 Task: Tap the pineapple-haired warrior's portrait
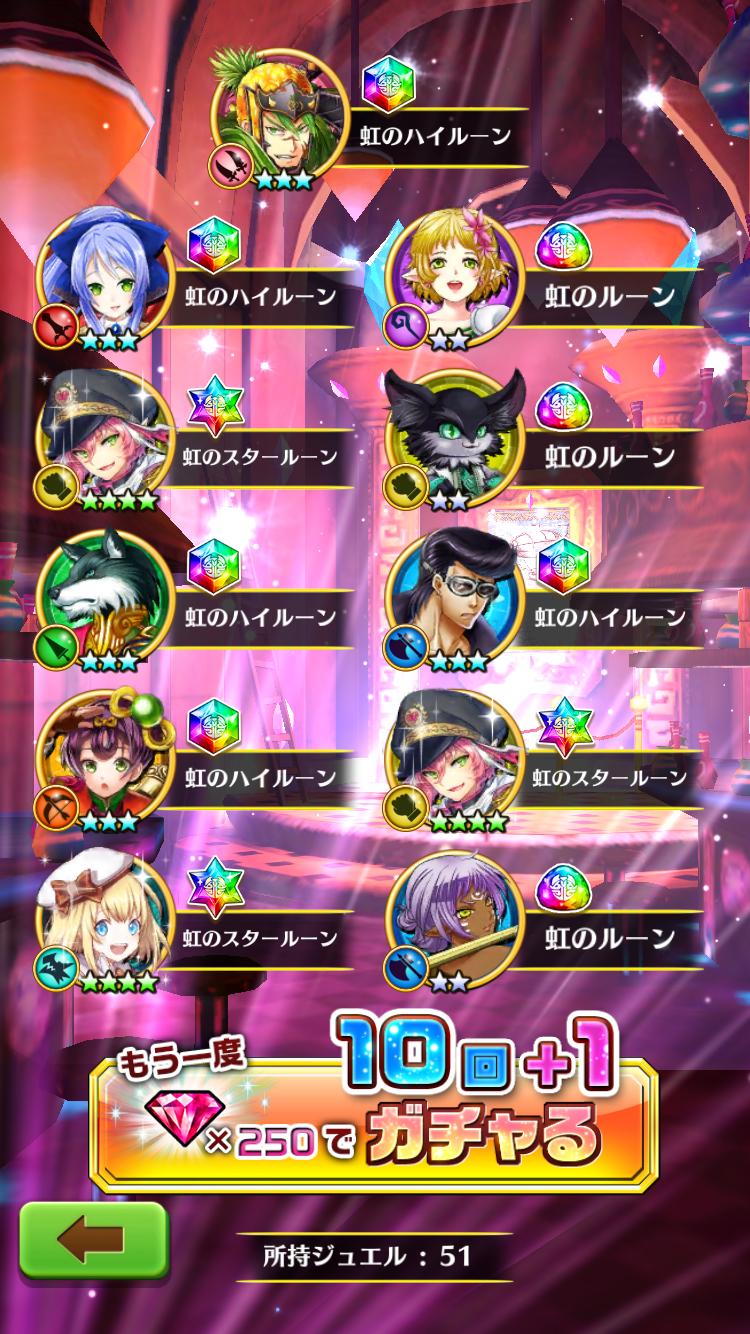[x=268, y=115]
